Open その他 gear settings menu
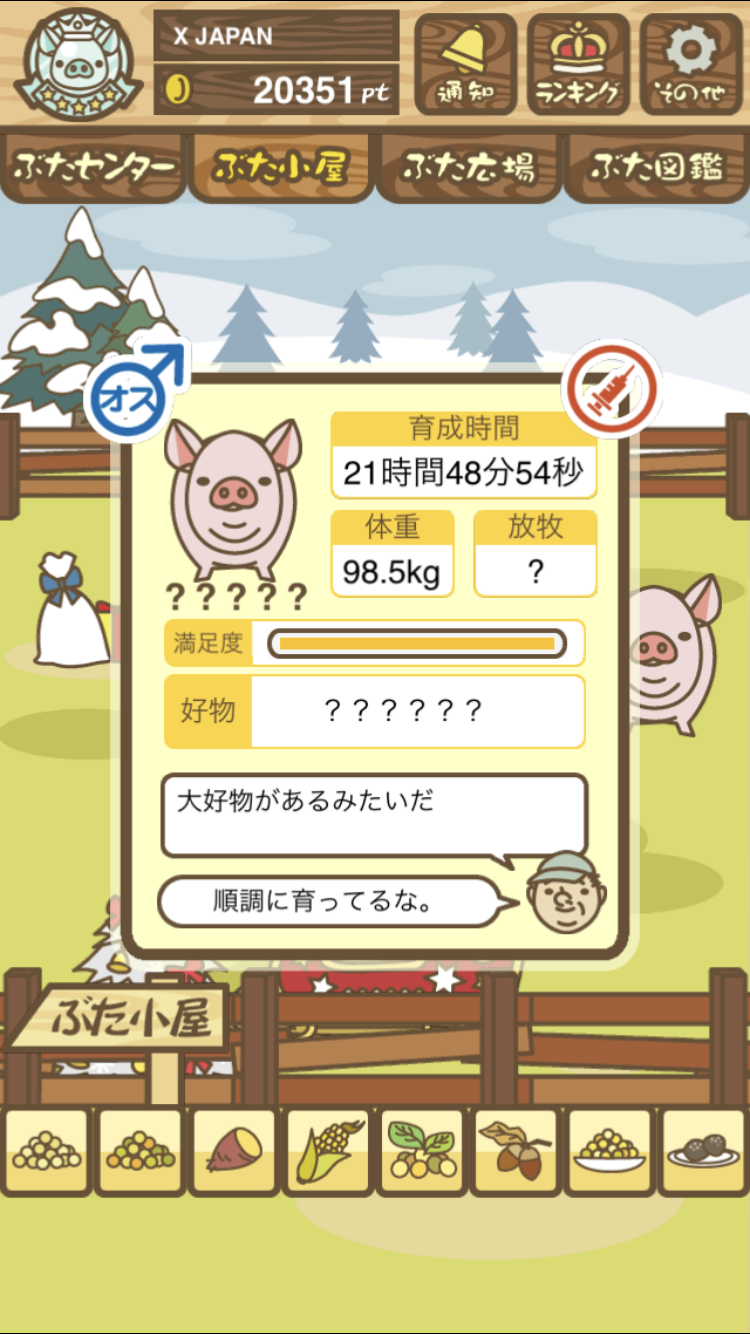The height and width of the screenshot is (1334, 750). [692, 65]
